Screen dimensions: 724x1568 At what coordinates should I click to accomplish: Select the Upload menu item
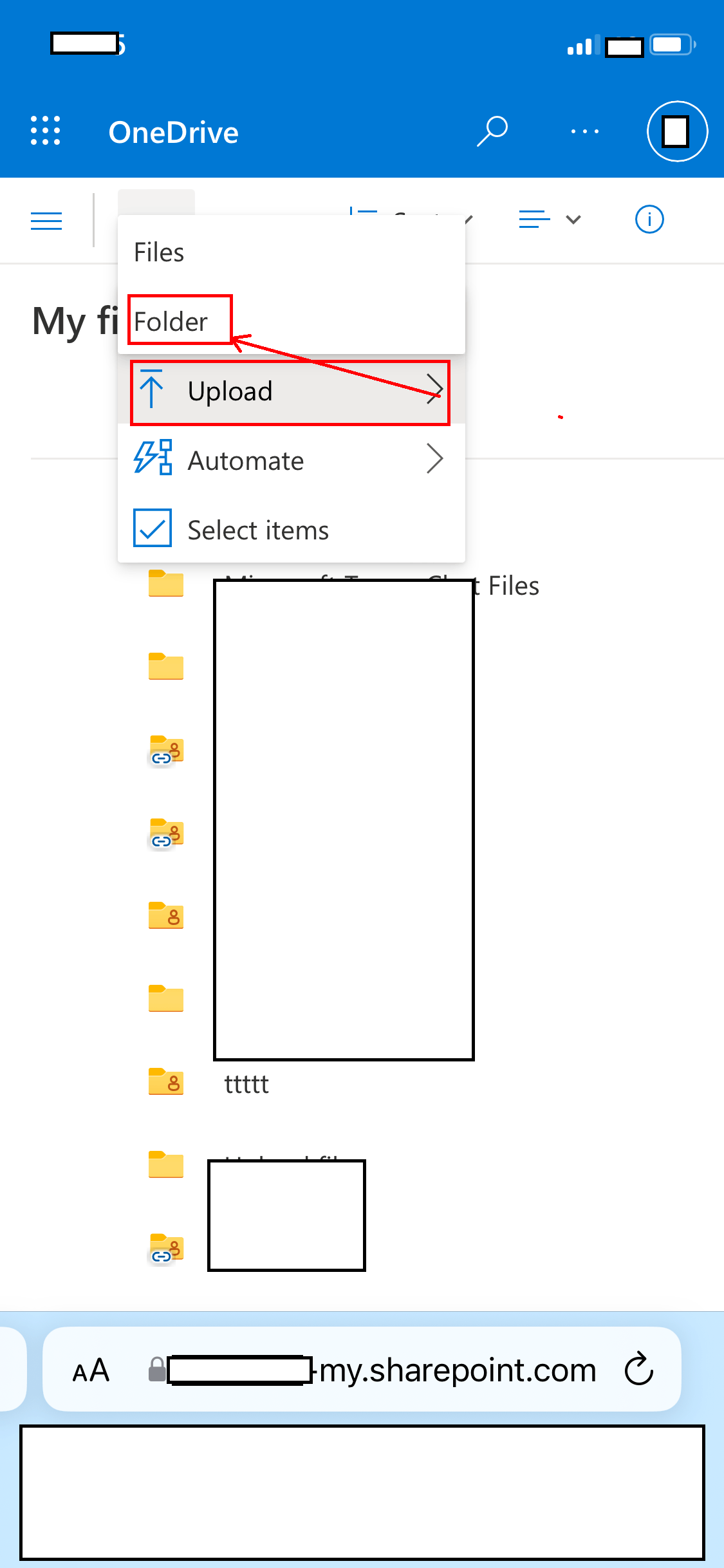pos(290,391)
